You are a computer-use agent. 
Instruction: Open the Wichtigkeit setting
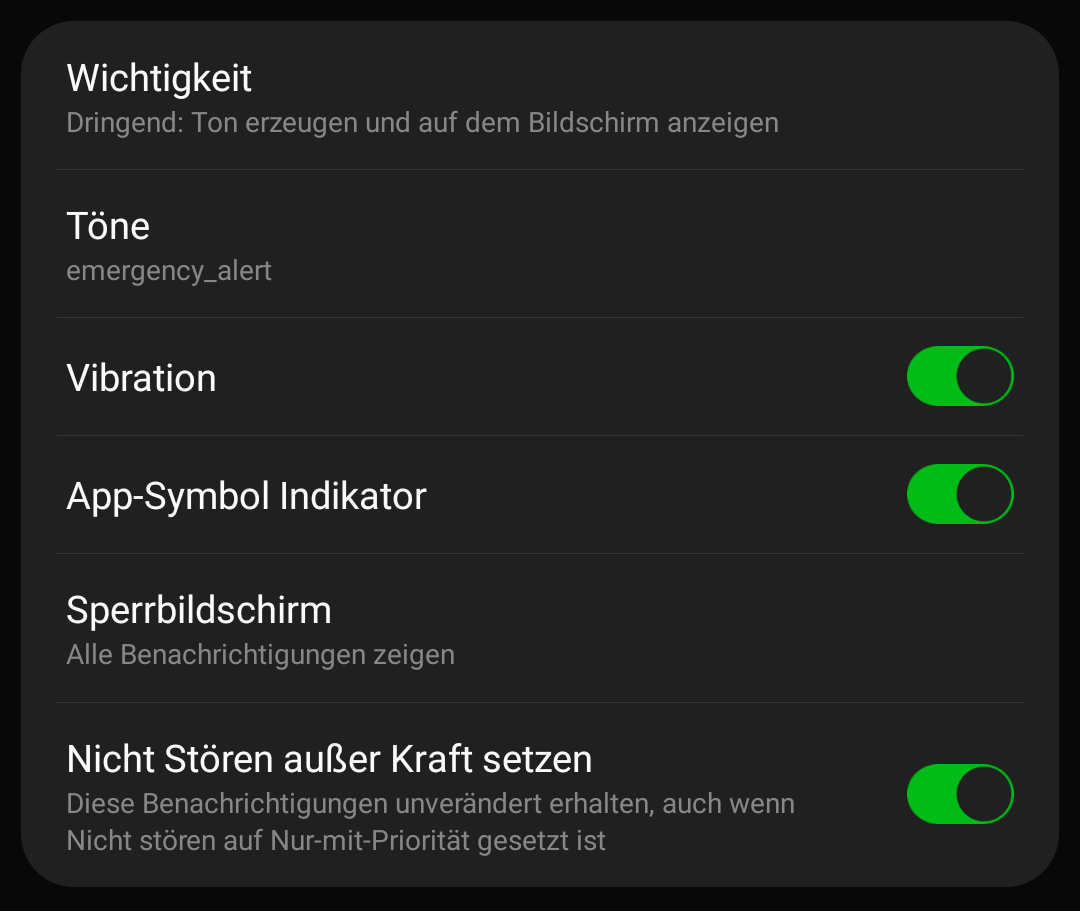coord(420,98)
